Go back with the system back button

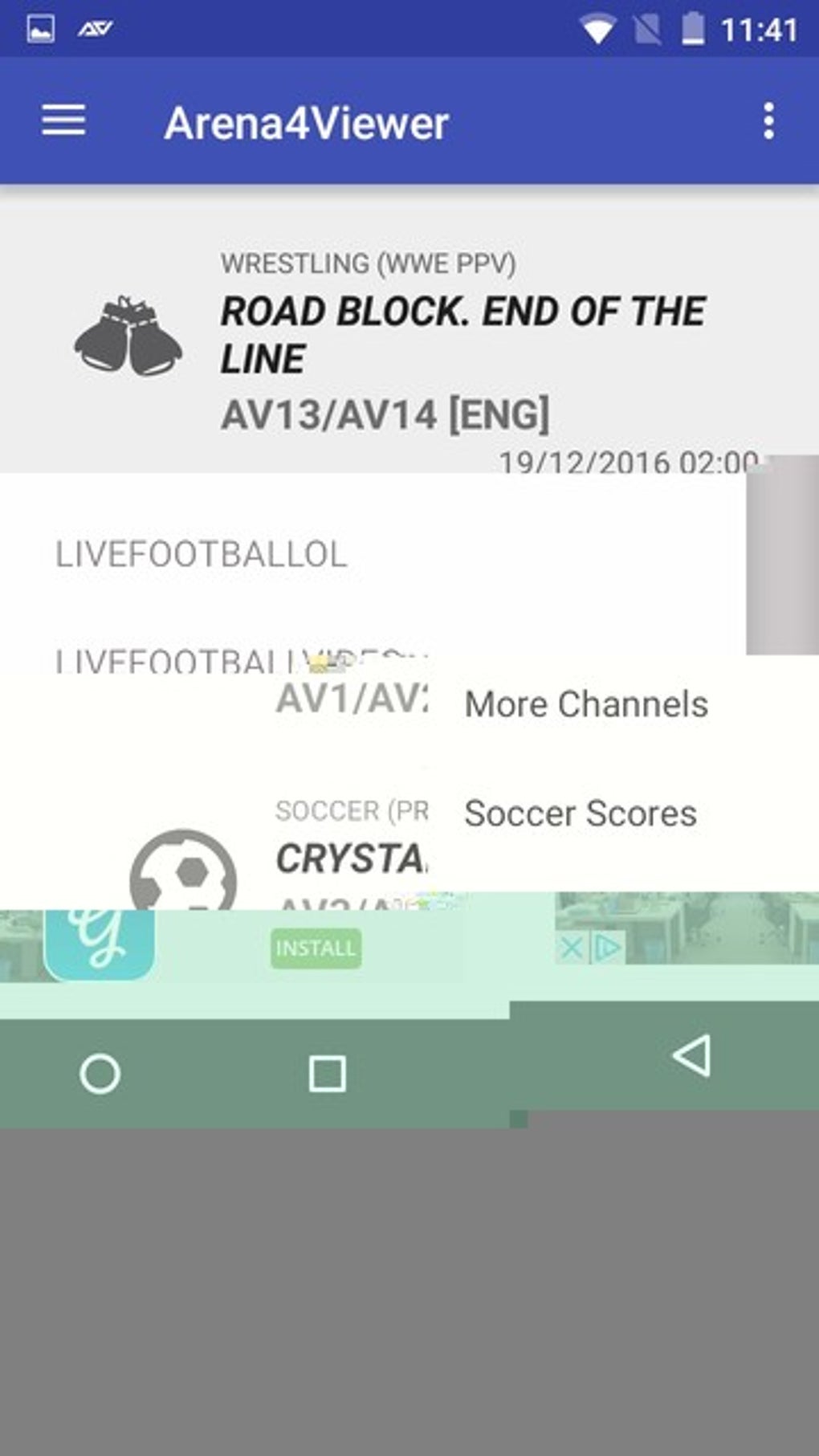pyautogui.click(x=692, y=1055)
